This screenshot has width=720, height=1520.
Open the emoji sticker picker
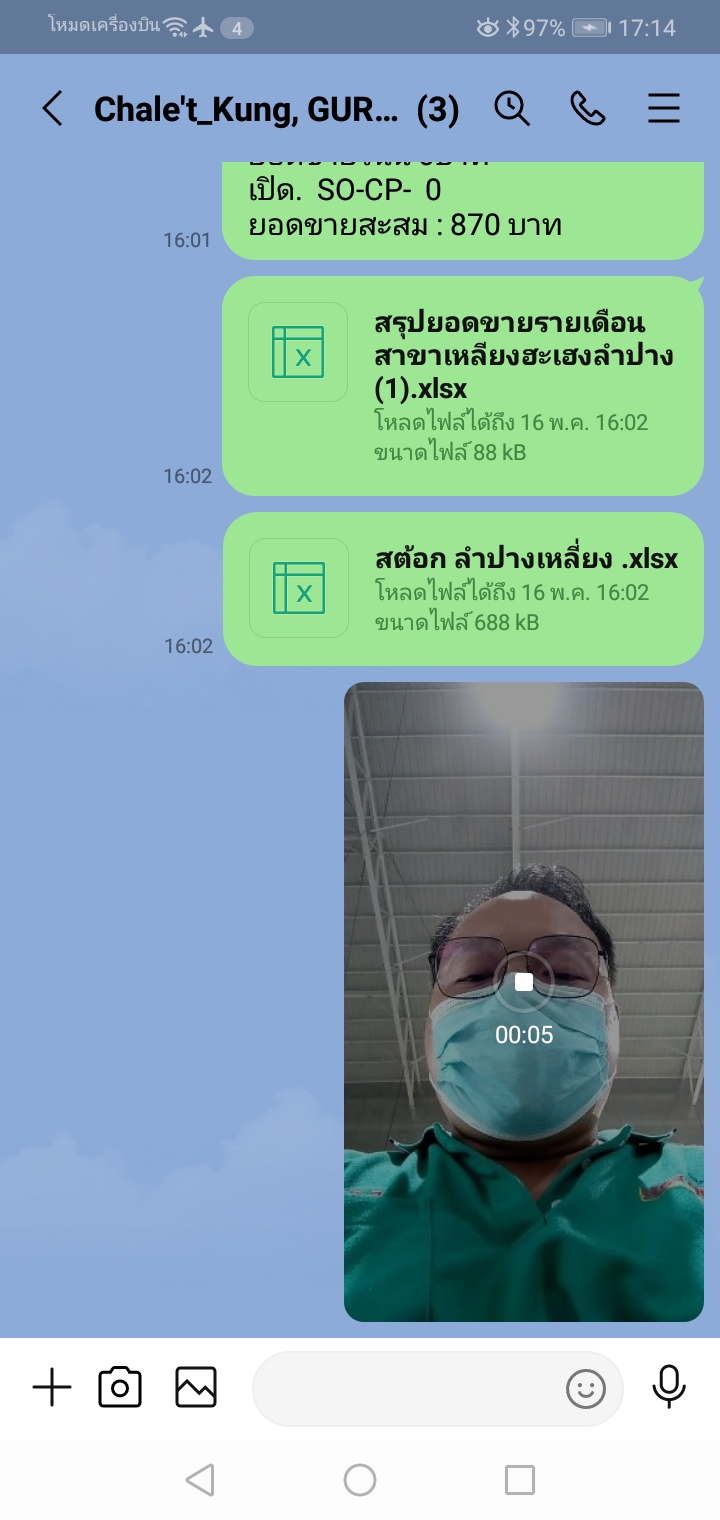tap(586, 1388)
